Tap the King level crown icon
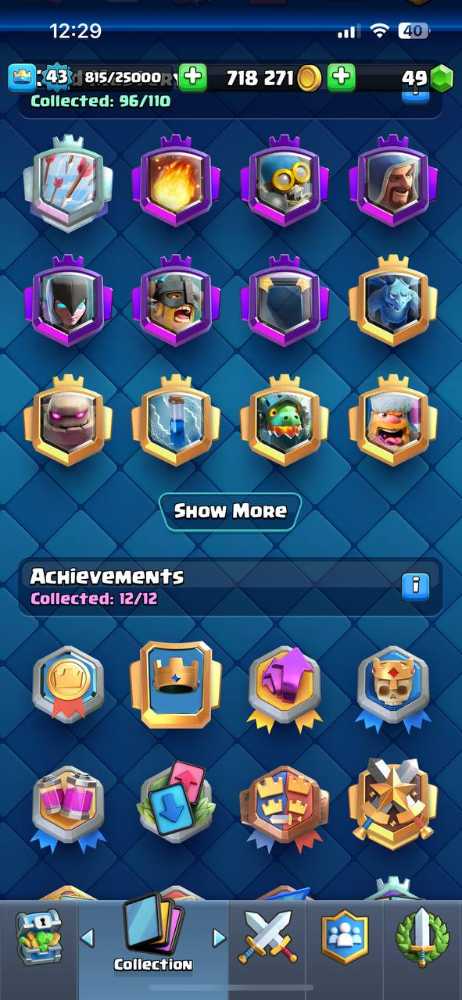462x1000 pixels. click(22, 78)
